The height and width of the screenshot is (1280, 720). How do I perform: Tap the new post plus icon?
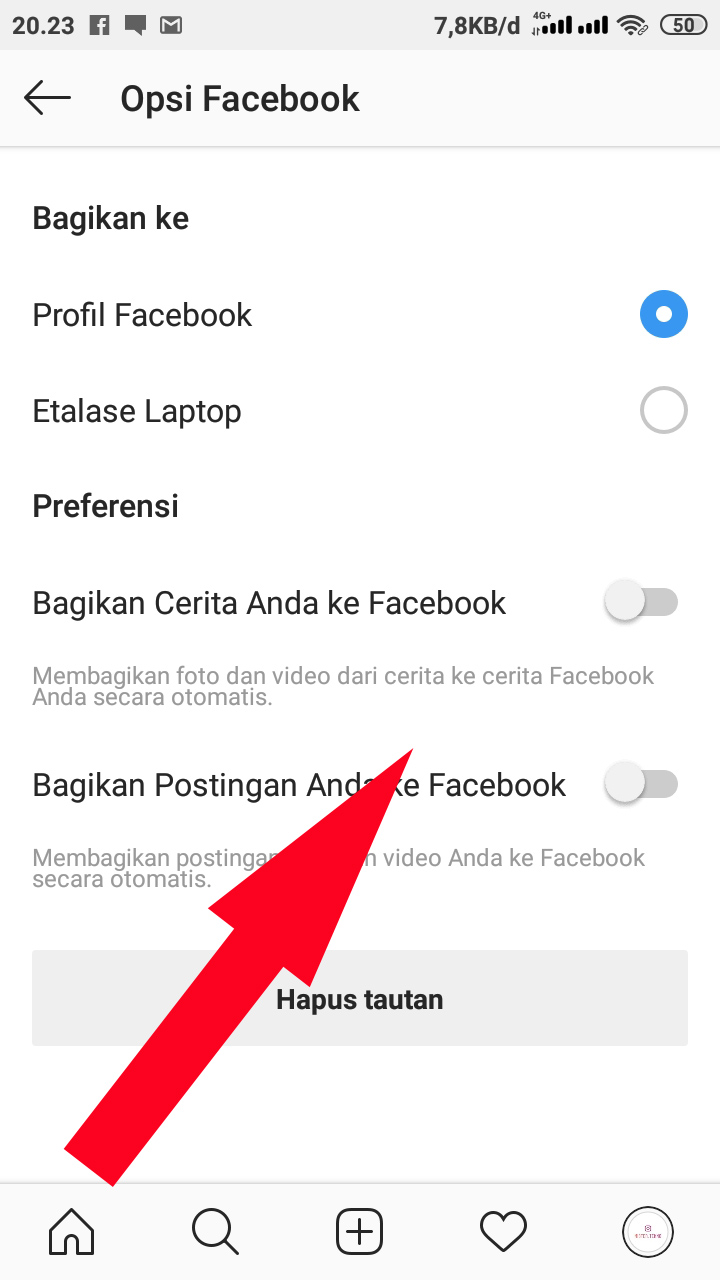(x=360, y=1231)
